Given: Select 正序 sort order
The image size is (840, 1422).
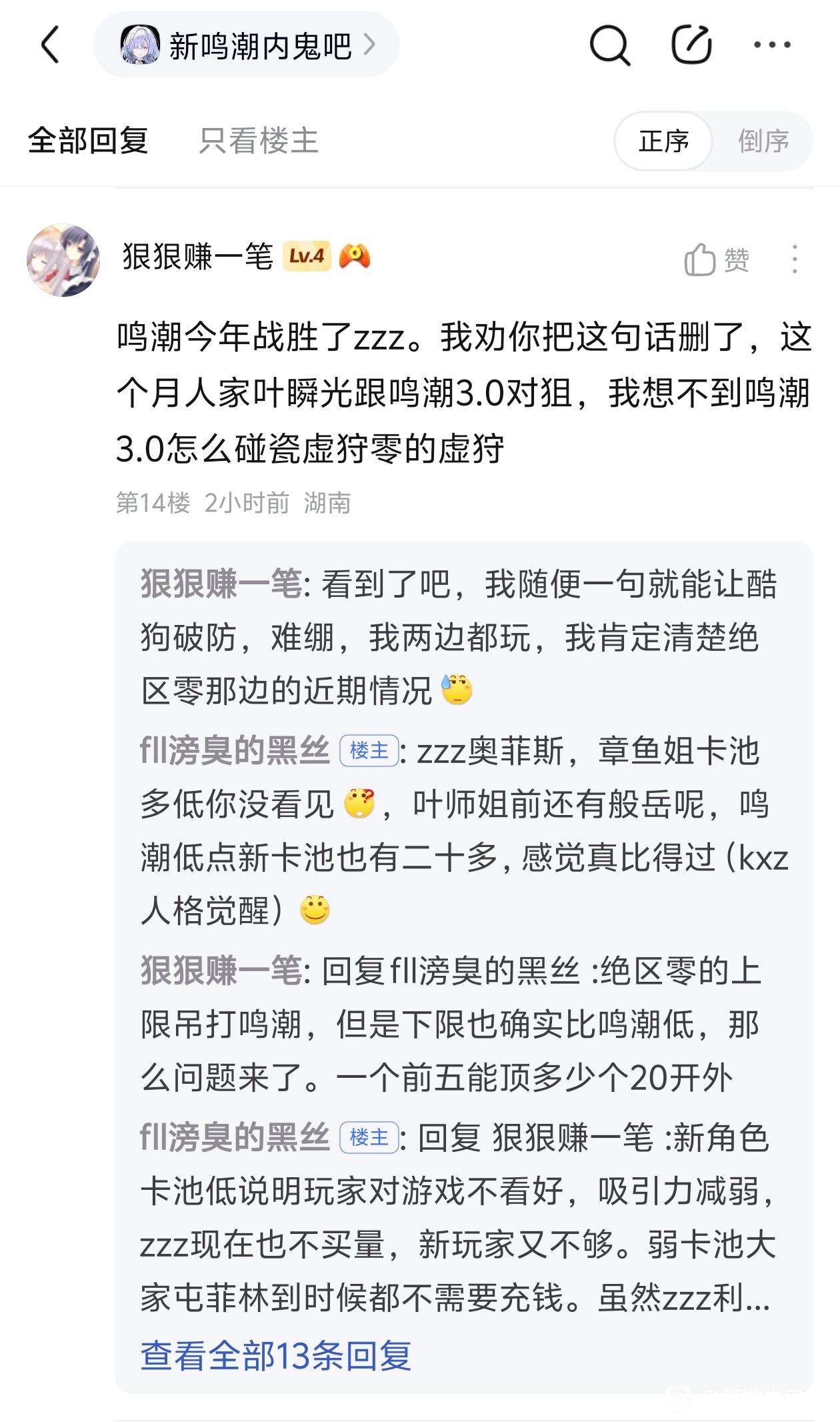Looking at the screenshot, I should pyautogui.click(x=663, y=141).
